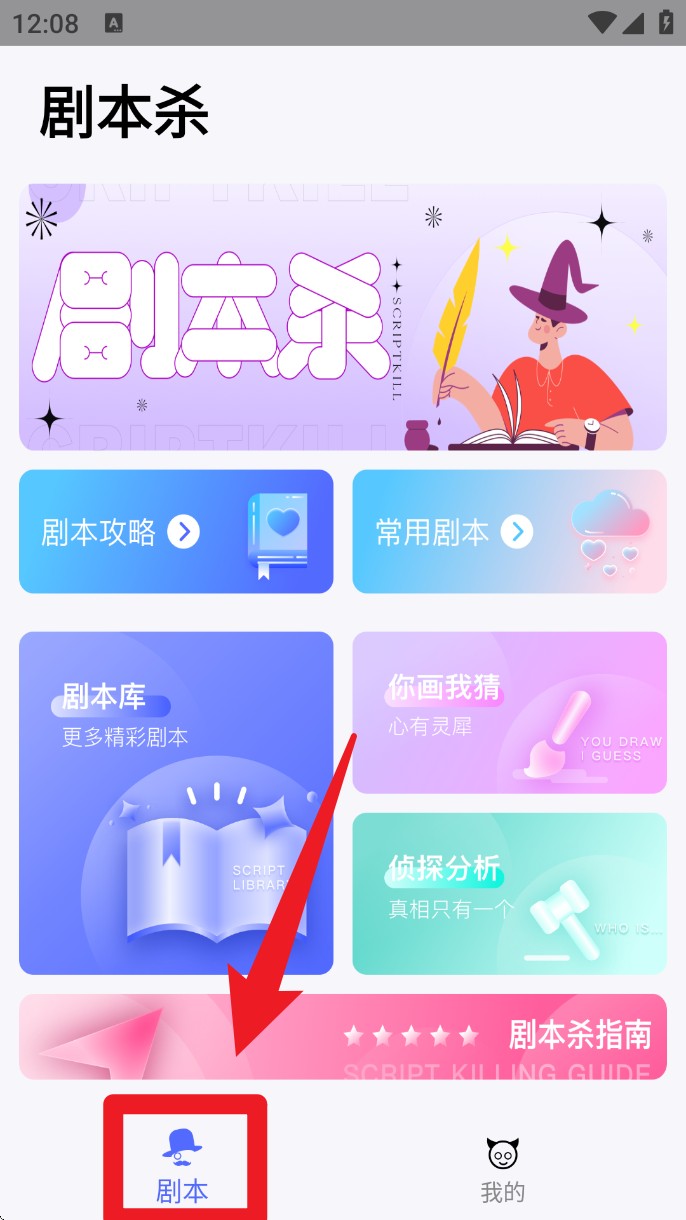Tap the 剧本杀 top banner
Viewport: 686px width, 1220px height.
[x=343, y=317]
